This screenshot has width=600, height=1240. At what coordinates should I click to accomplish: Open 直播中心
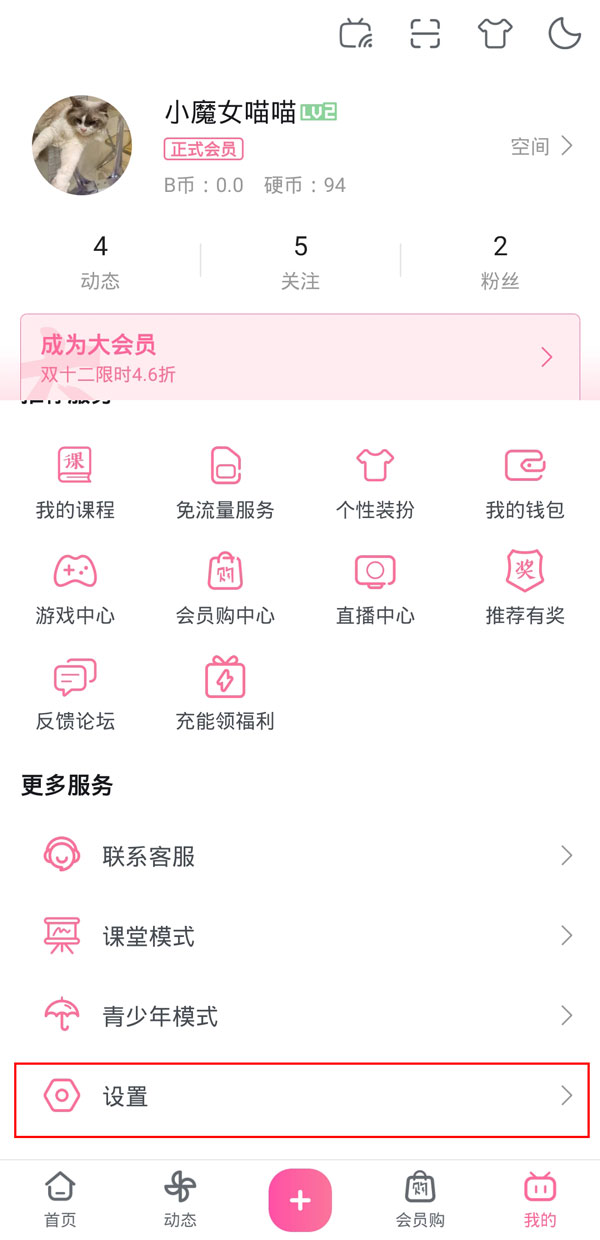coord(375,588)
